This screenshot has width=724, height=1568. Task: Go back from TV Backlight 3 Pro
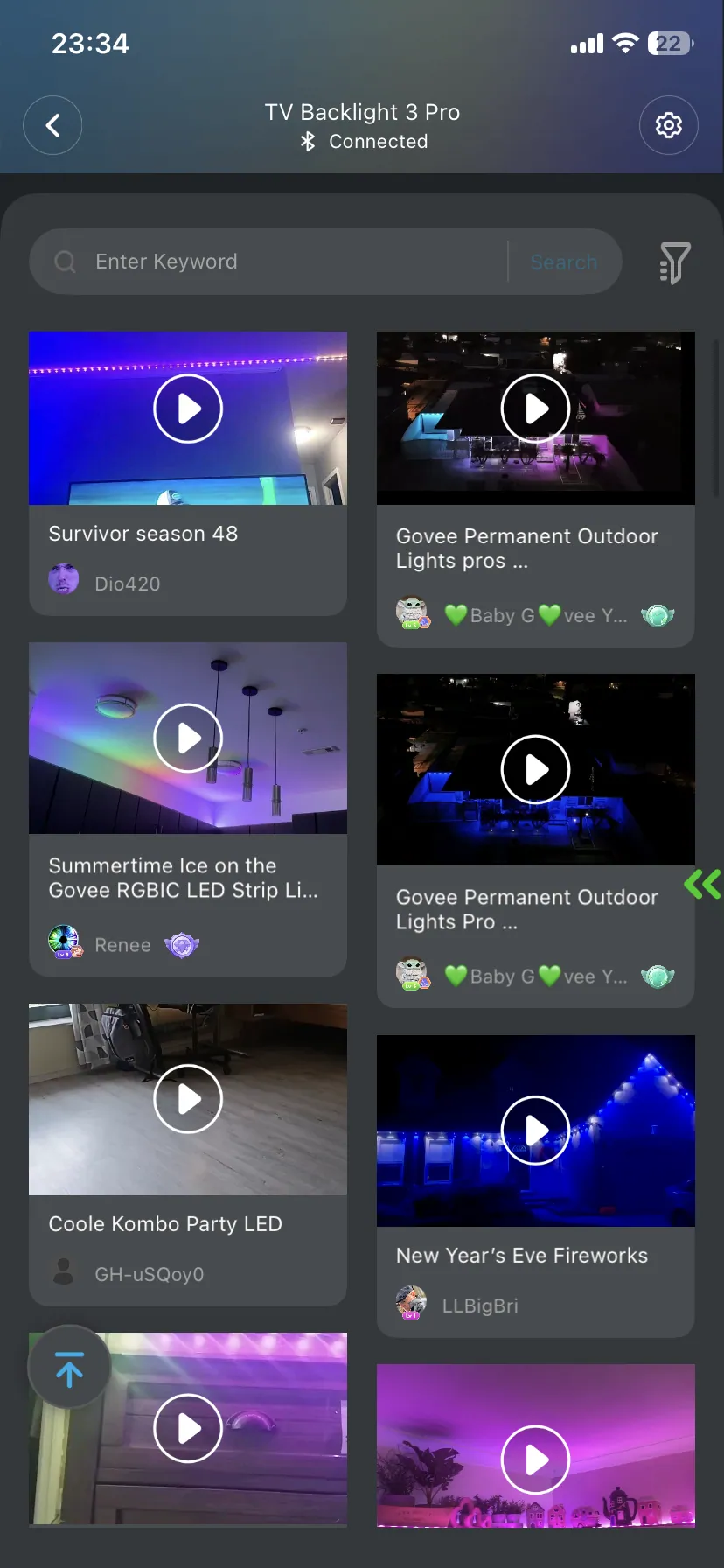tap(52, 125)
